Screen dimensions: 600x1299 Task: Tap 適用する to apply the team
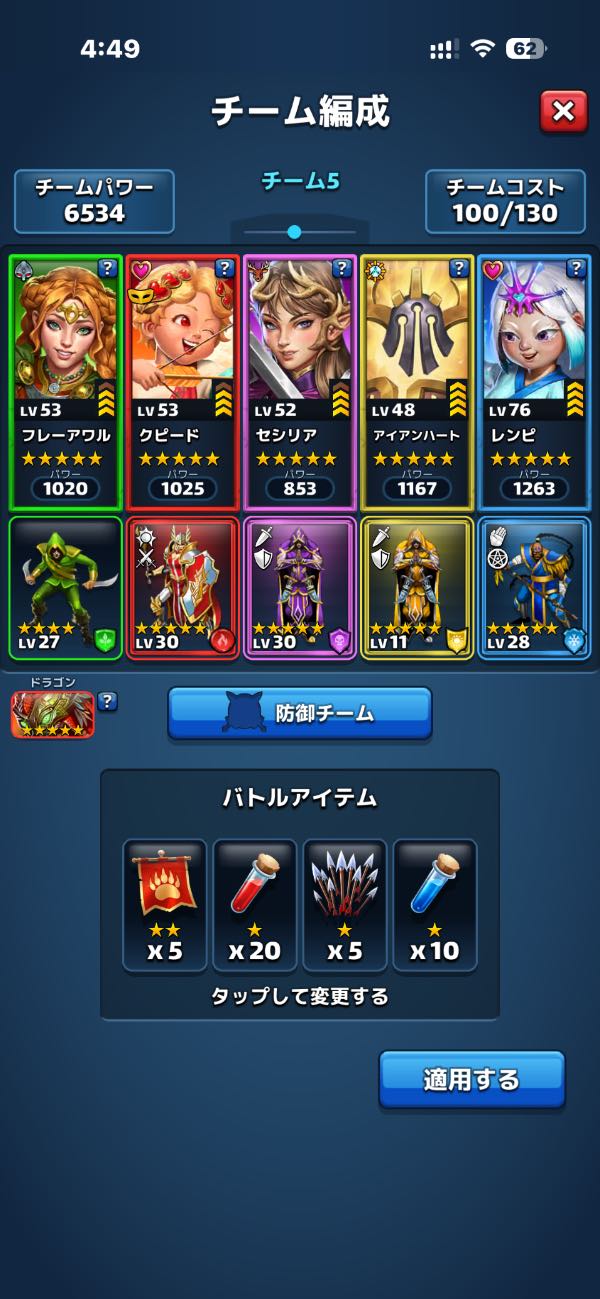point(471,1079)
